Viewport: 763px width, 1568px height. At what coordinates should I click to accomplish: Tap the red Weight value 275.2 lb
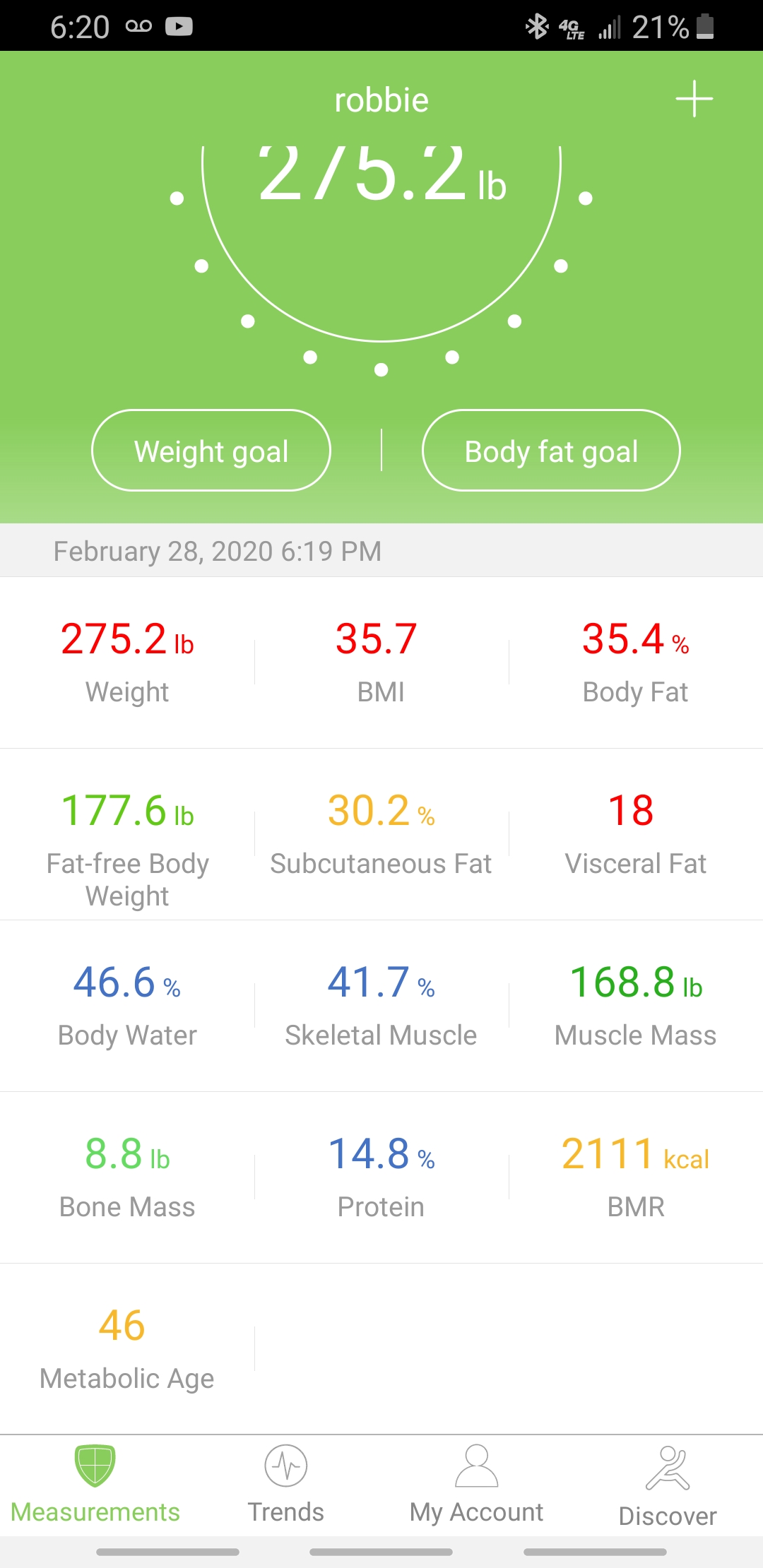pos(126,641)
